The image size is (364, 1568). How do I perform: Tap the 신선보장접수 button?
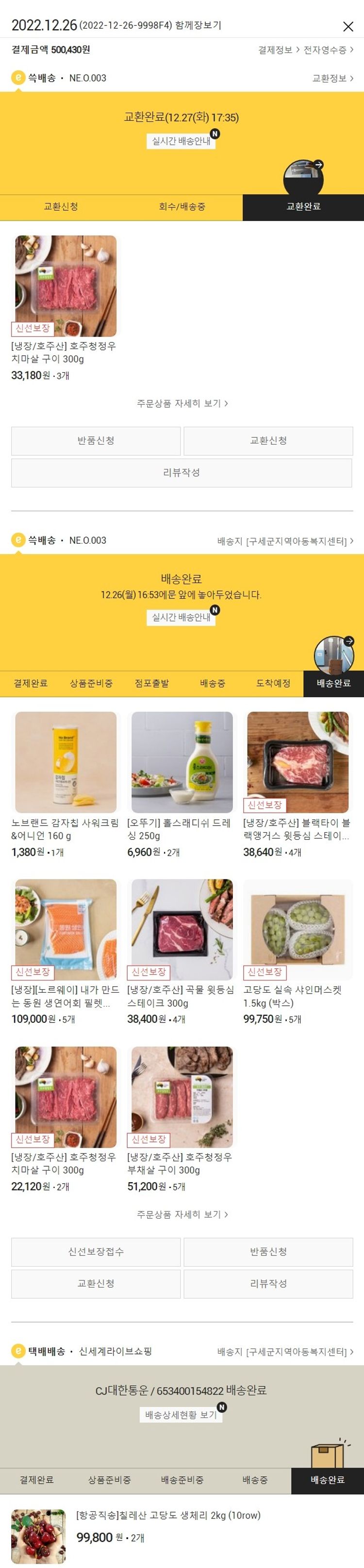click(96, 1252)
